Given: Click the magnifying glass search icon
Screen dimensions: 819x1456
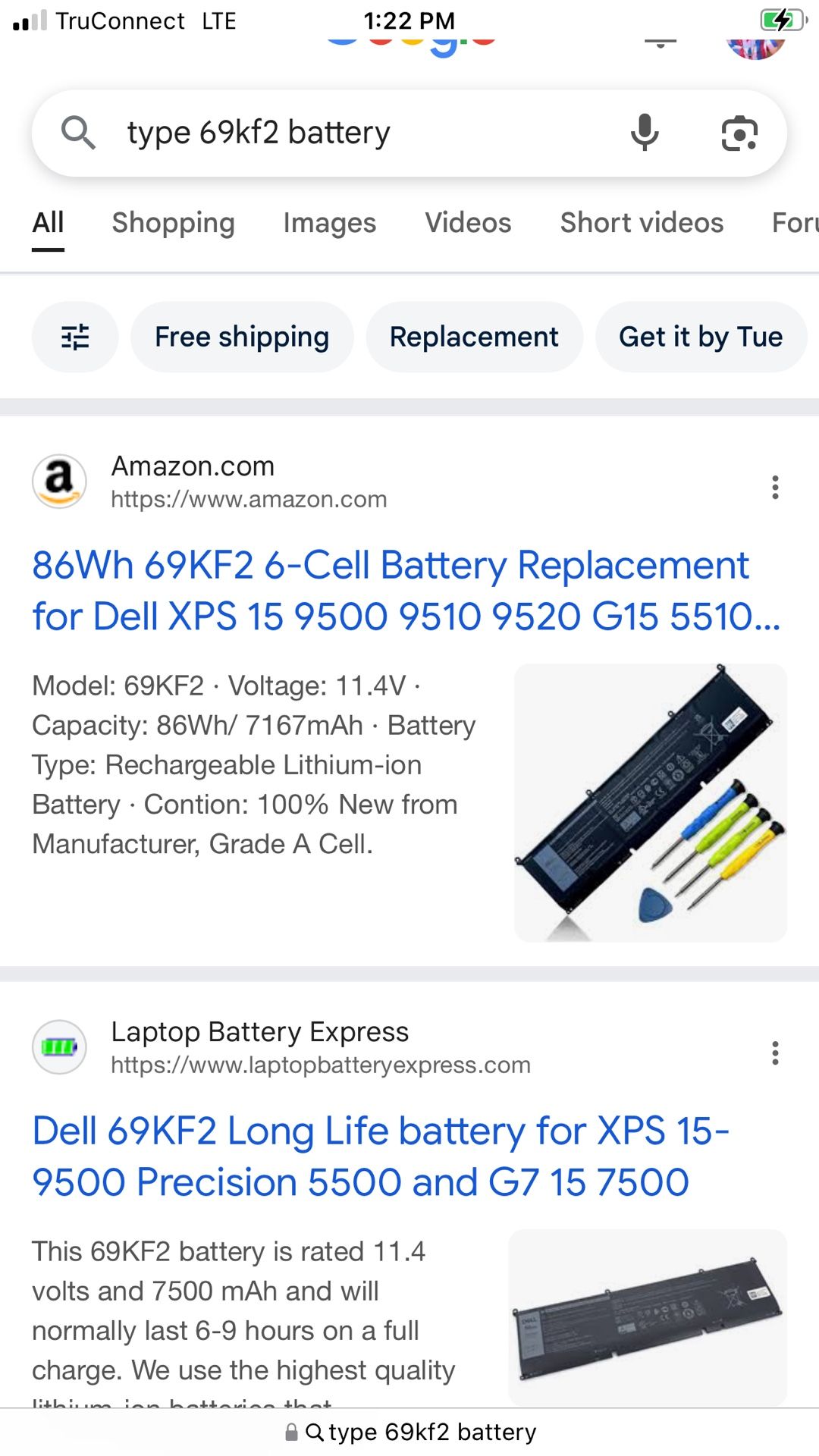Looking at the screenshot, I should click(80, 132).
